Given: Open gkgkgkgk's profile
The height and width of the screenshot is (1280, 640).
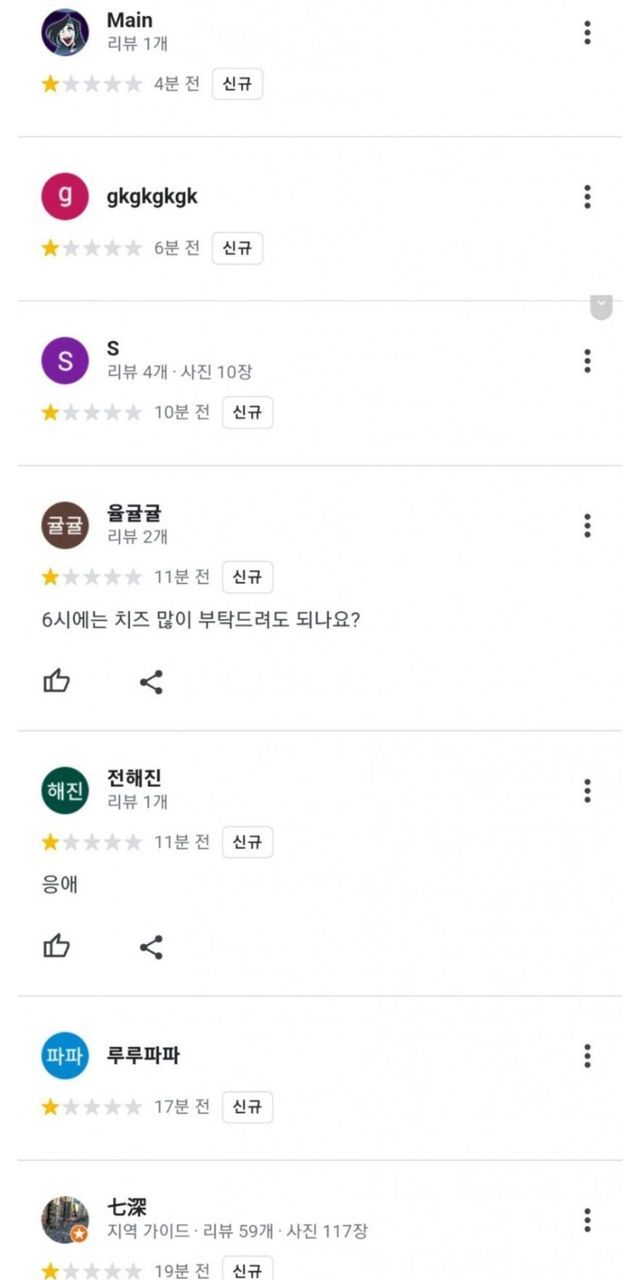Looking at the screenshot, I should tap(65, 197).
